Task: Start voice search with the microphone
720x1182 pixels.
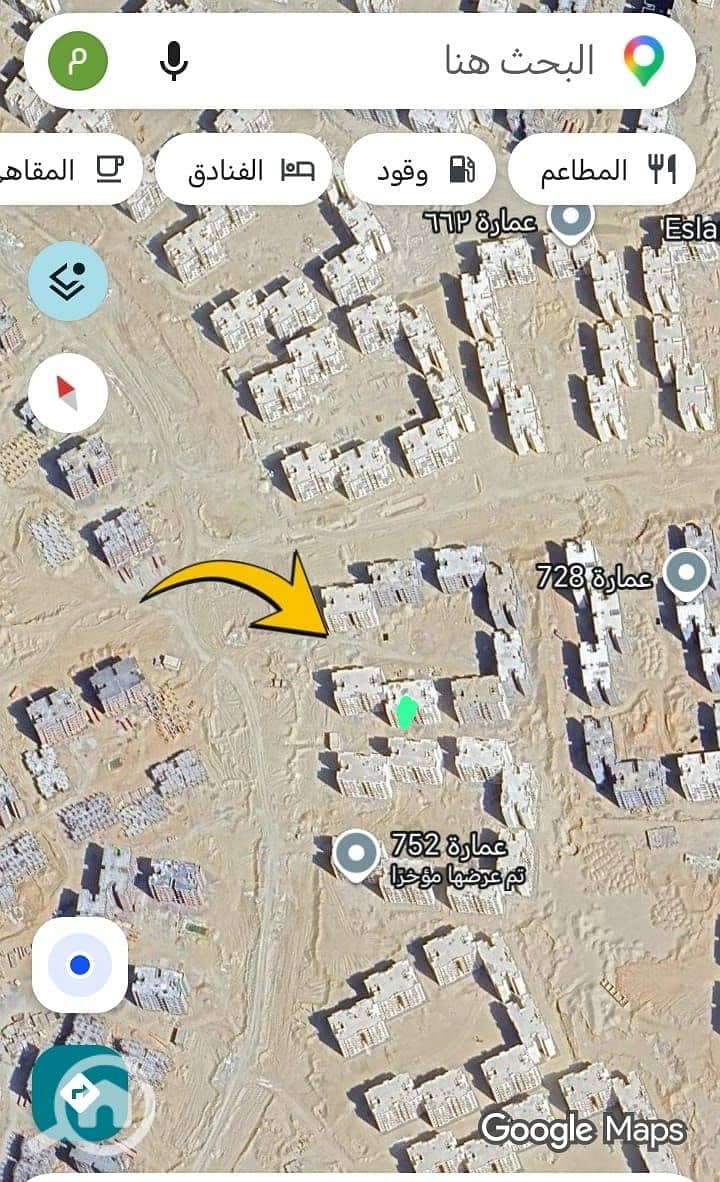Action: pos(173,61)
